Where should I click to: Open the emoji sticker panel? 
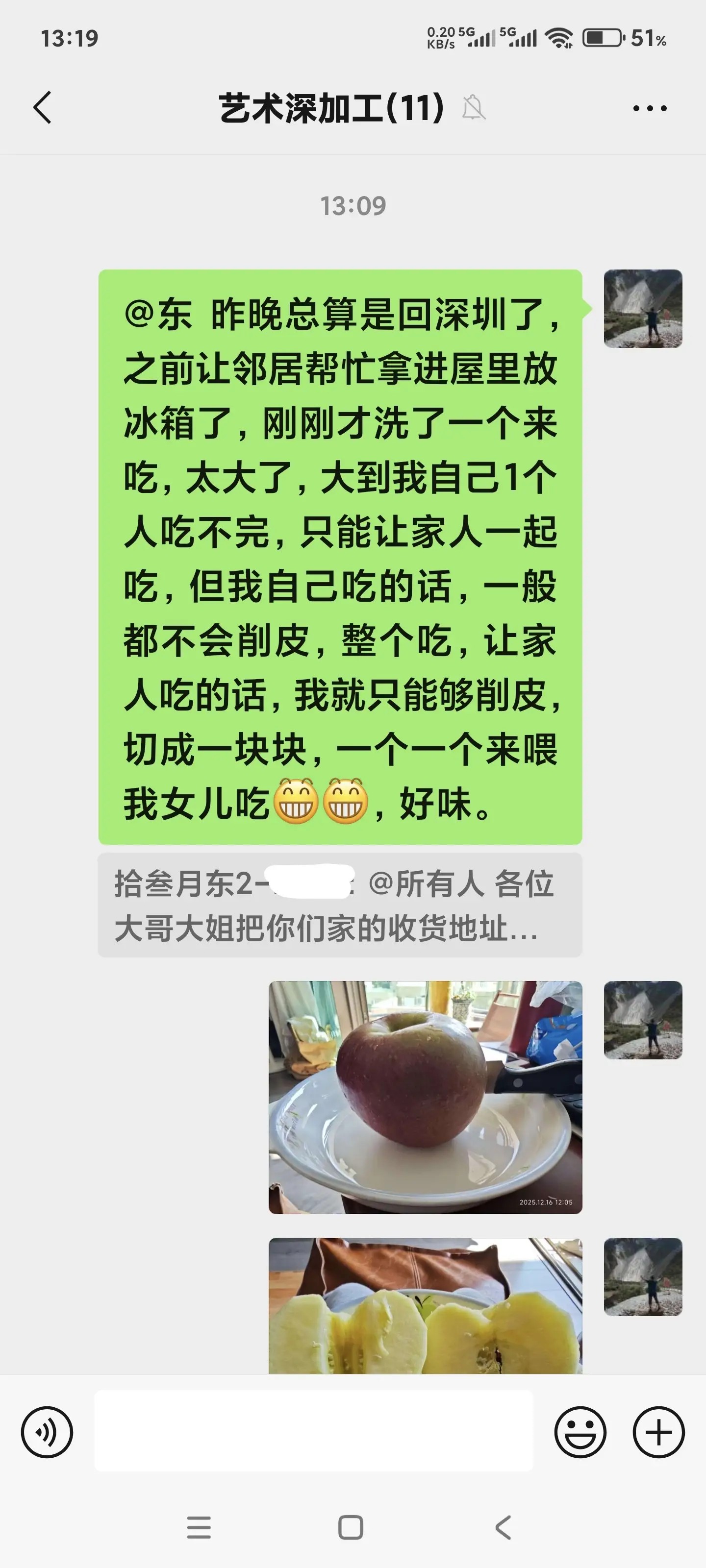click(x=580, y=1432)
